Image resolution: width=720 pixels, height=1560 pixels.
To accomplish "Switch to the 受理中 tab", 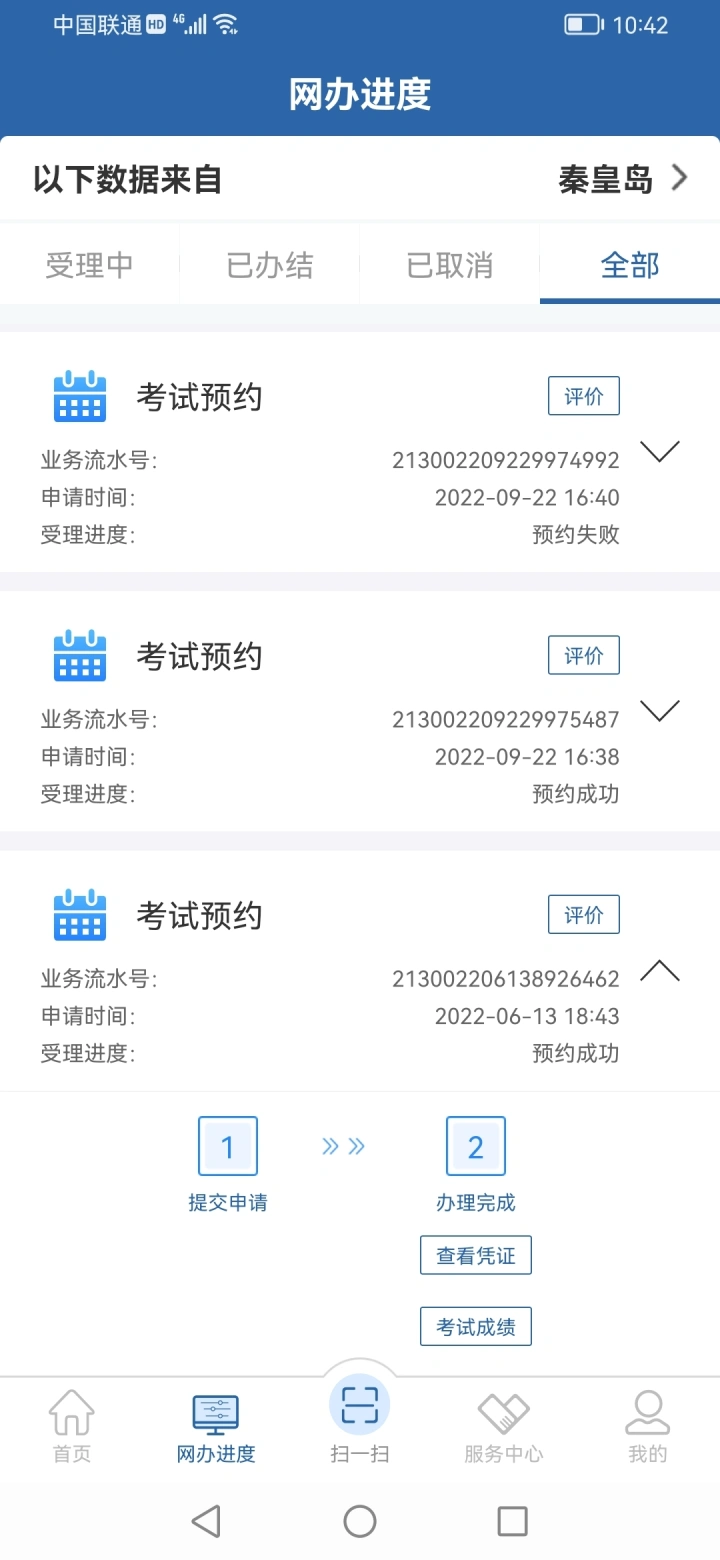I will 89,265.
